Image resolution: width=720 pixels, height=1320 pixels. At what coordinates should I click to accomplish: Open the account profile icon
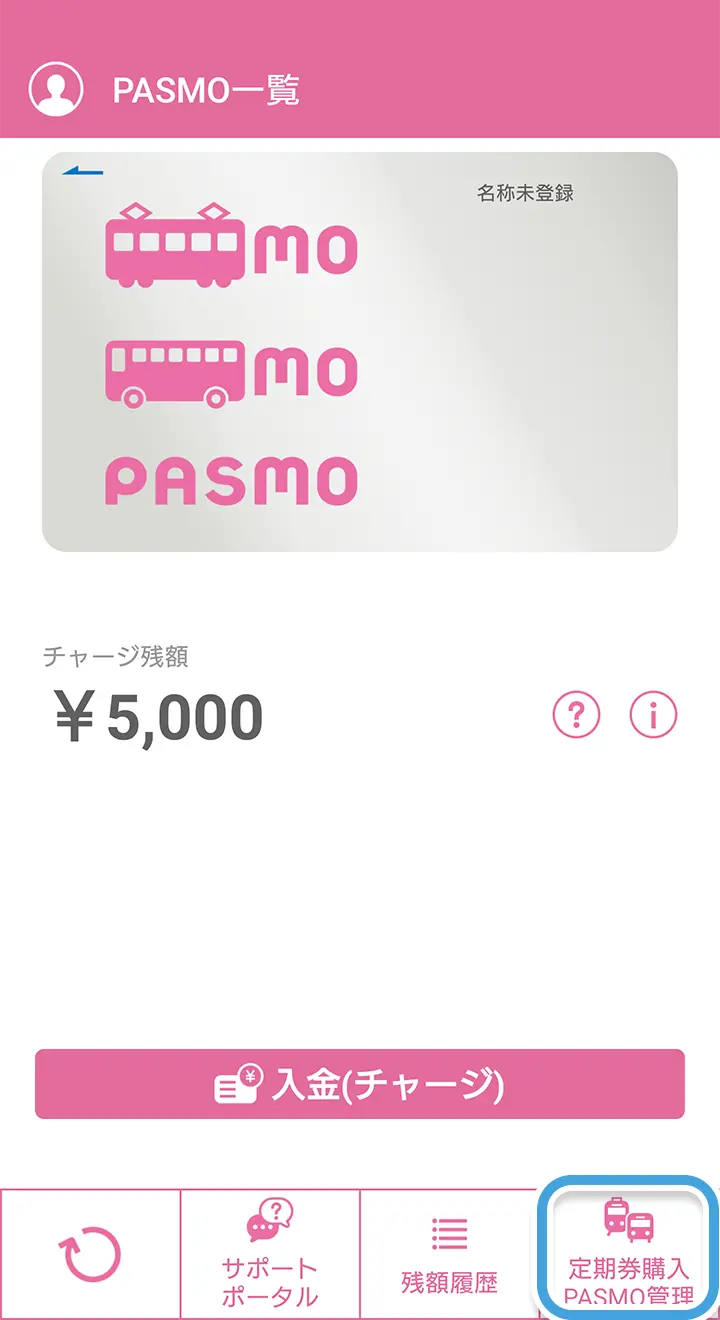pyautogui.click(x=56, y=89)
